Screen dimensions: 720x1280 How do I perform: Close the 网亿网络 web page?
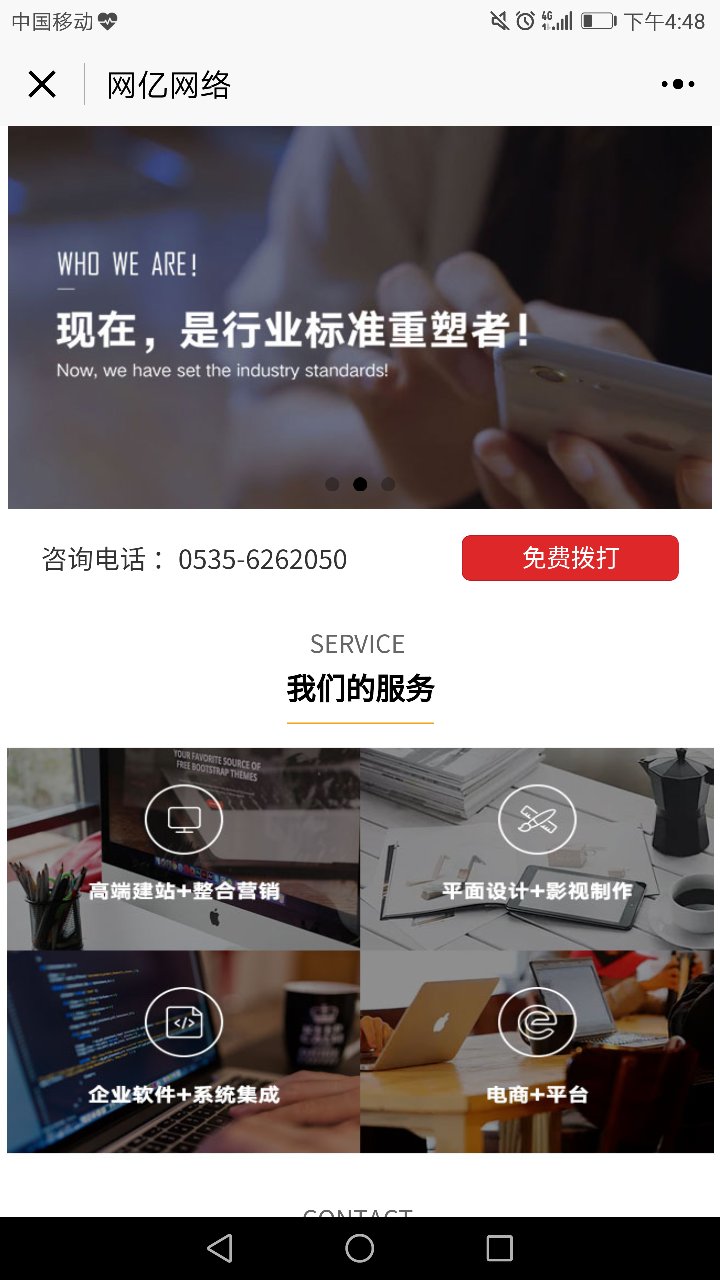coord(42,85)
